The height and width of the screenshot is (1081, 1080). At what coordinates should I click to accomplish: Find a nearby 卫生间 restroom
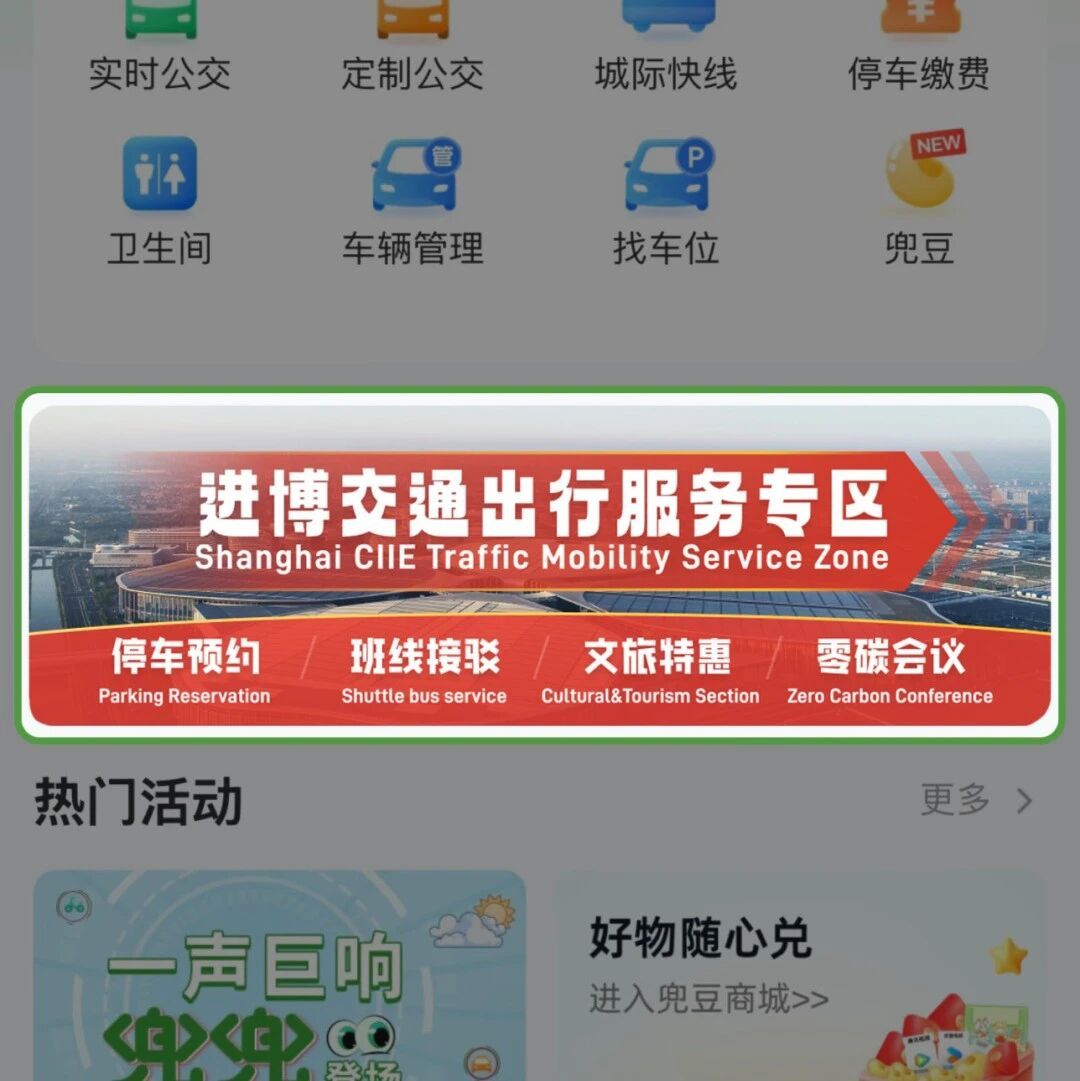pyautogui.click(x=160, y=200)
